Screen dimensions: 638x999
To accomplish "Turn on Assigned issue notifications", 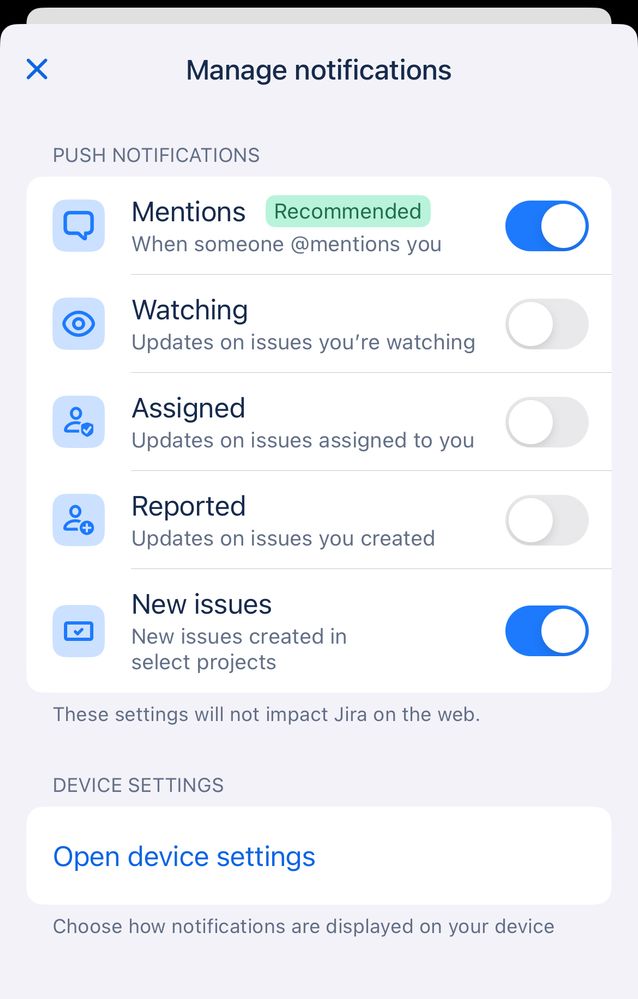I will coord(546,422).
